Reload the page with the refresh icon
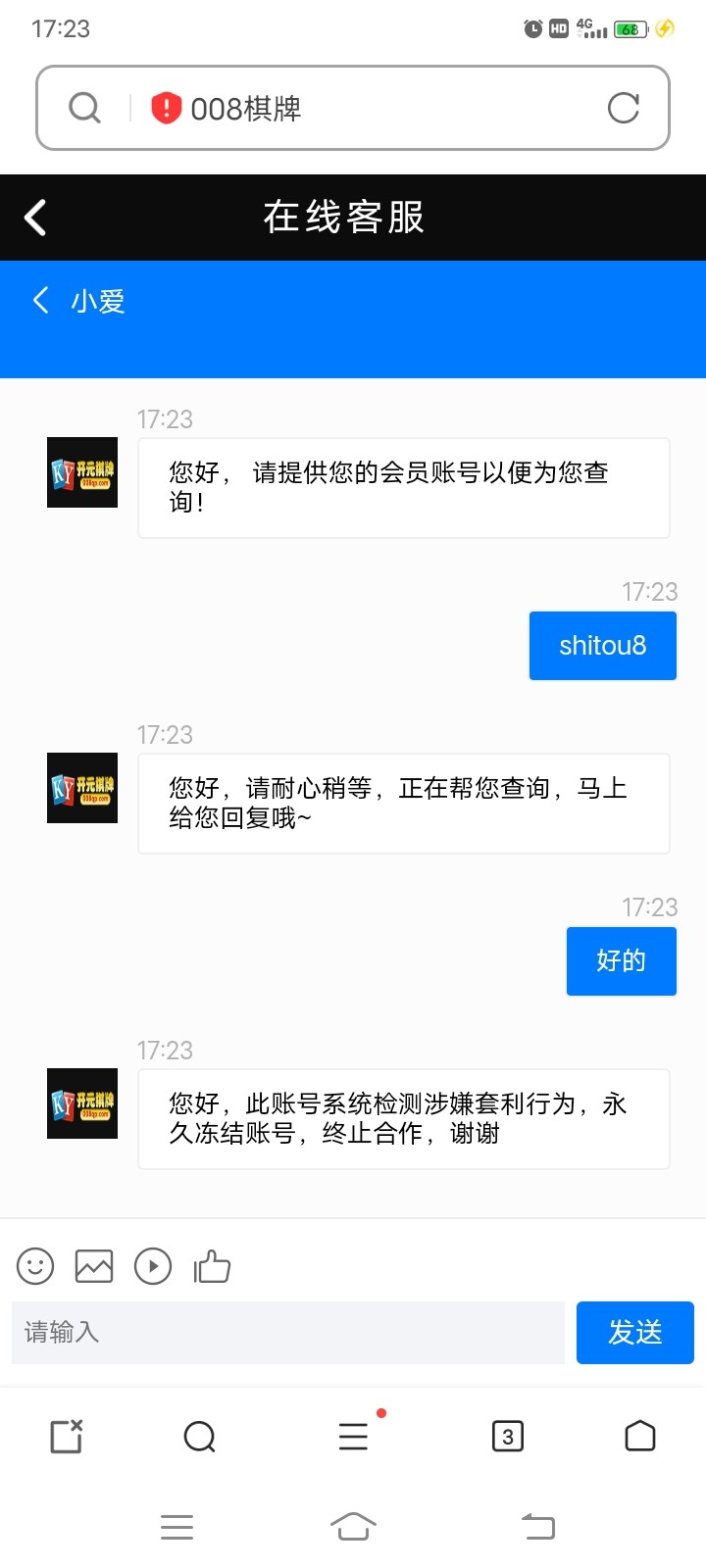 point(623,108)
